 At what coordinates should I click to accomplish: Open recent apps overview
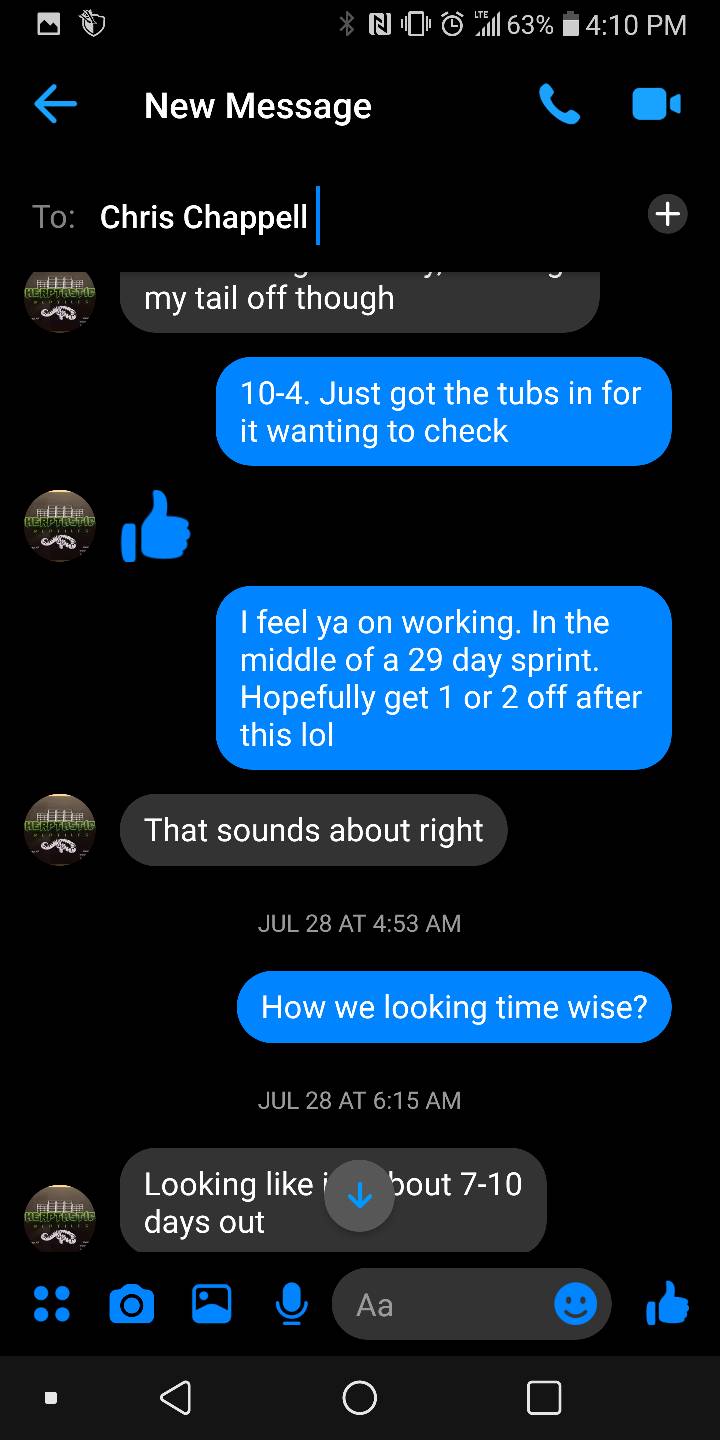[x=544, y=1397]
